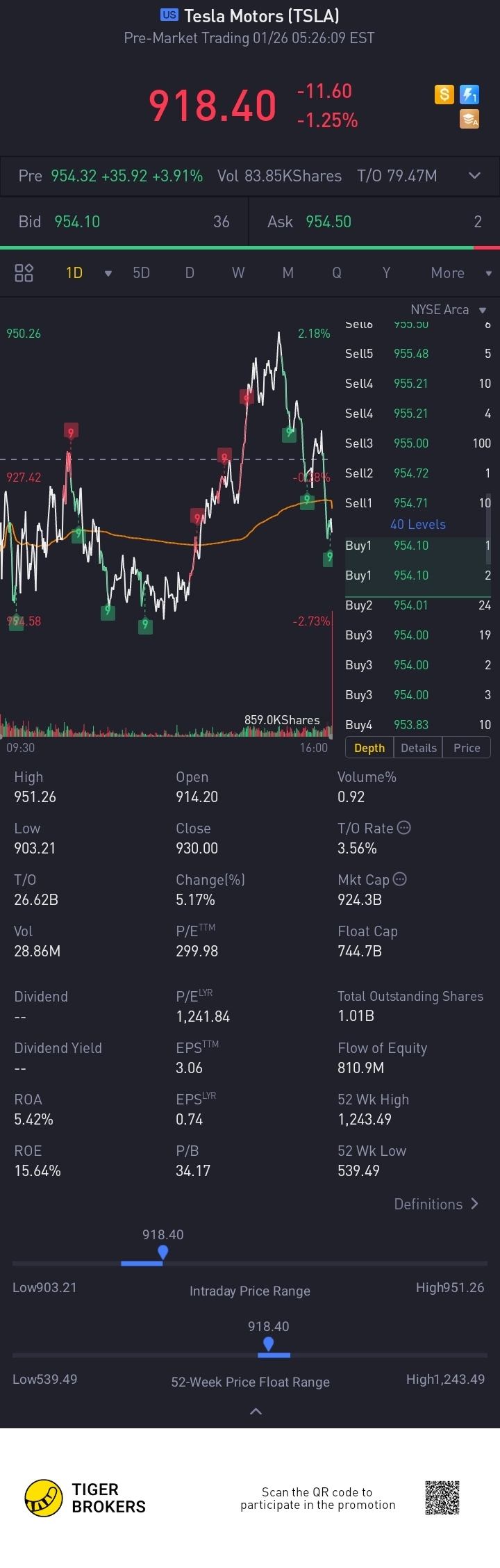Open Definitions
The height and width of the screenshot is (1568, 500).
click(436, 1204)
